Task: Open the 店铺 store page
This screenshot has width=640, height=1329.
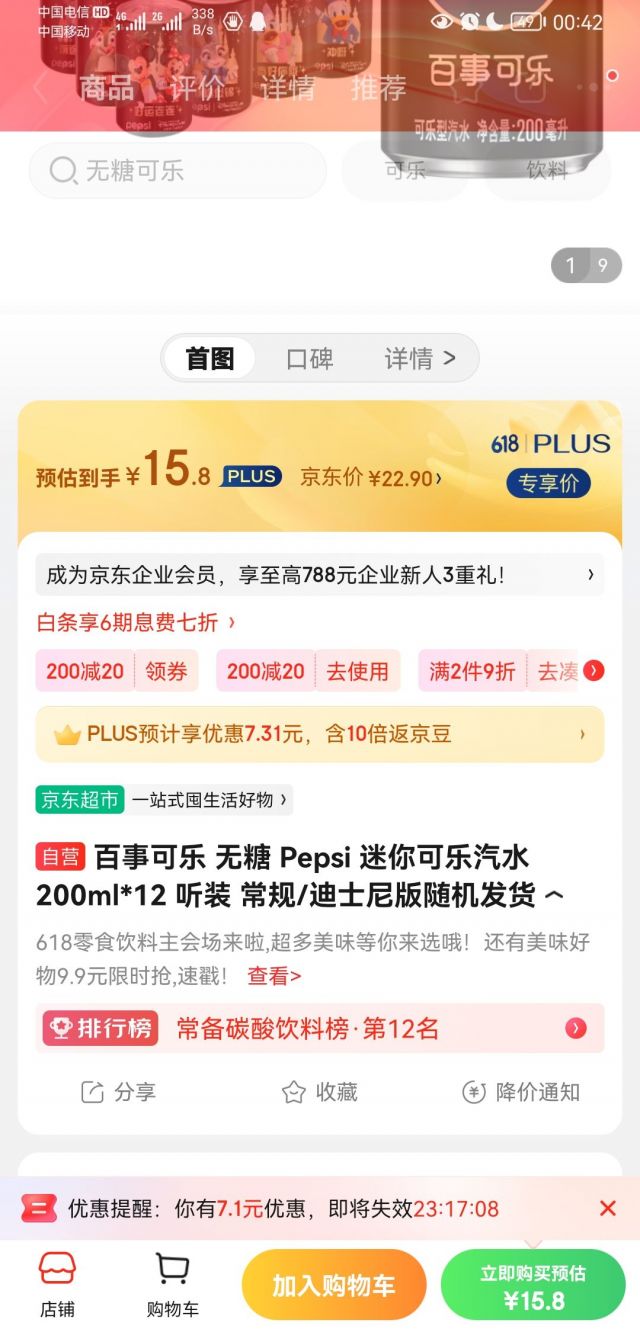Action: pos(57,1284)
